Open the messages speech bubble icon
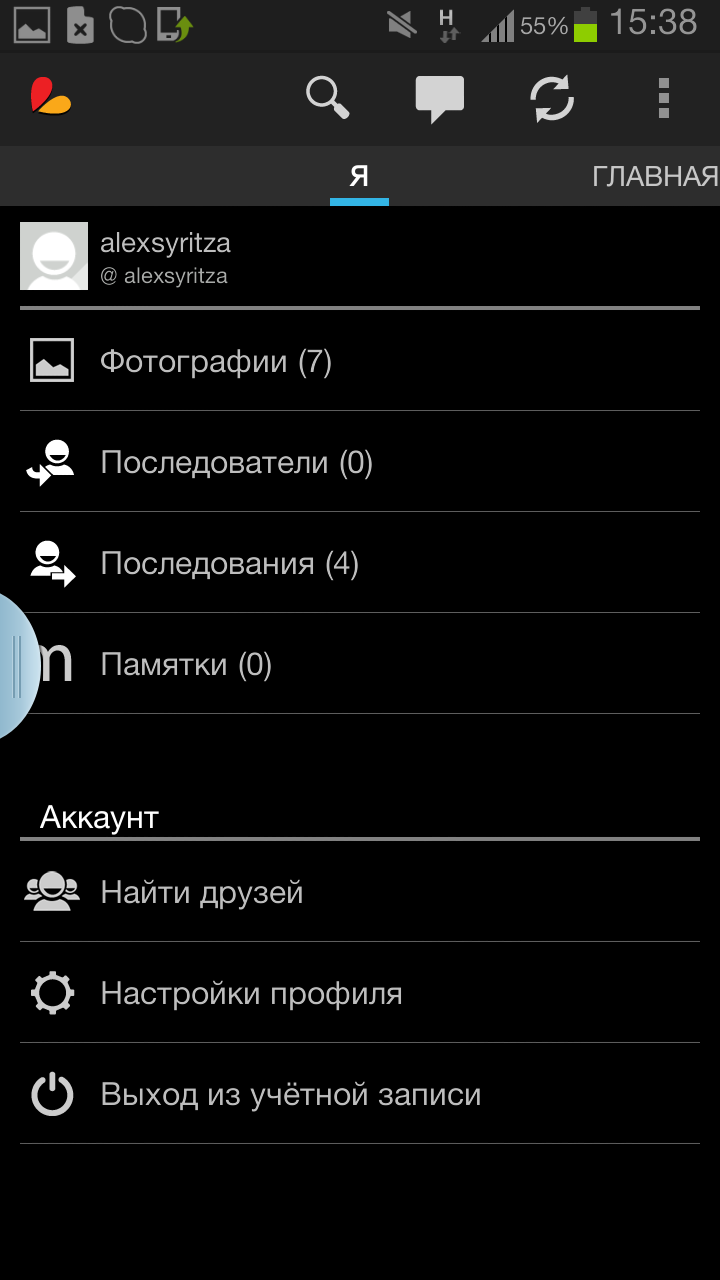 coord(440,98)
